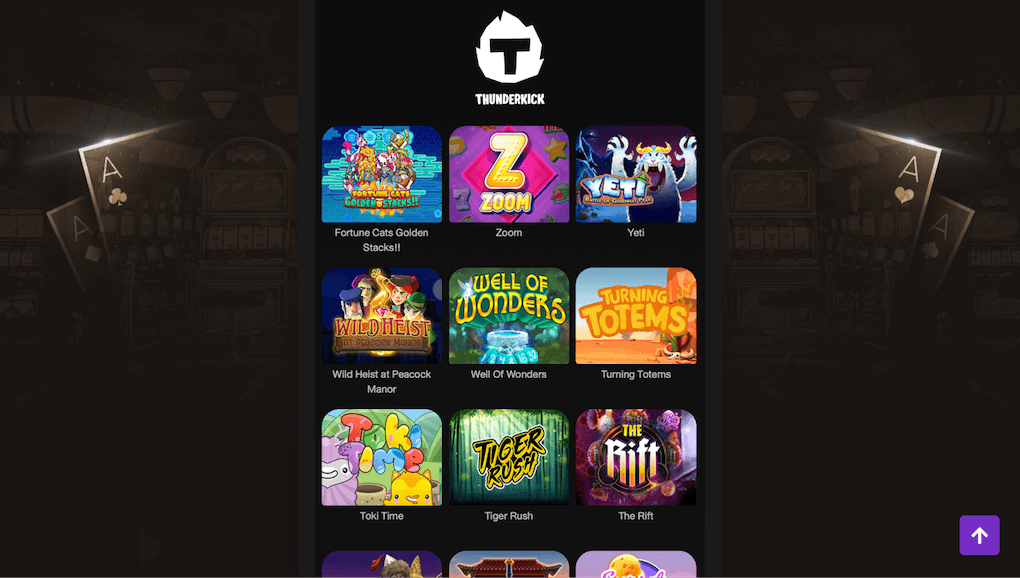The width and height of the screenshot is (1020, 578).
Task: Select Wild Heist at Peacock Manor
Action: (x=381, y=316)
